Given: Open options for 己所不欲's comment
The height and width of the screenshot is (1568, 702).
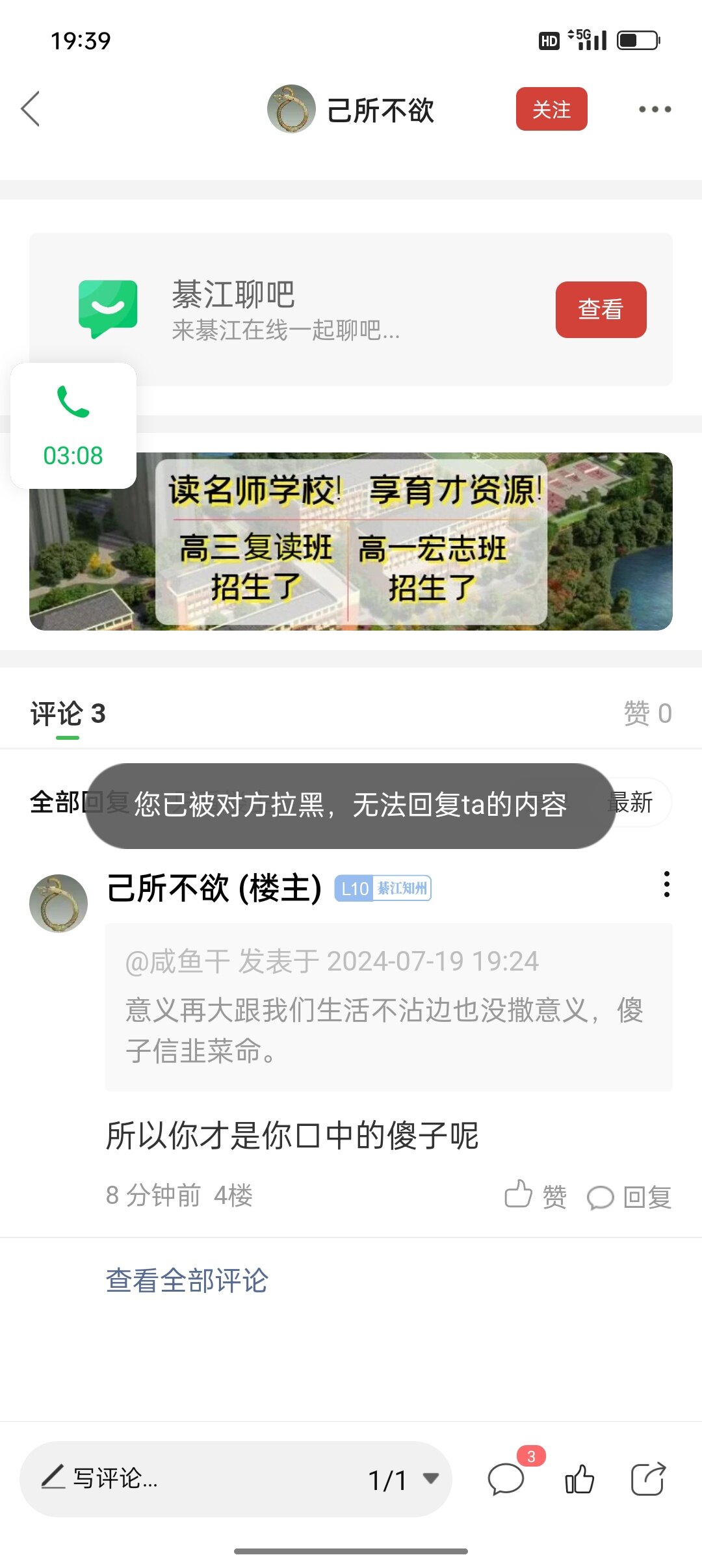Looking at the screenshot, I should click(x=666, y=885).
